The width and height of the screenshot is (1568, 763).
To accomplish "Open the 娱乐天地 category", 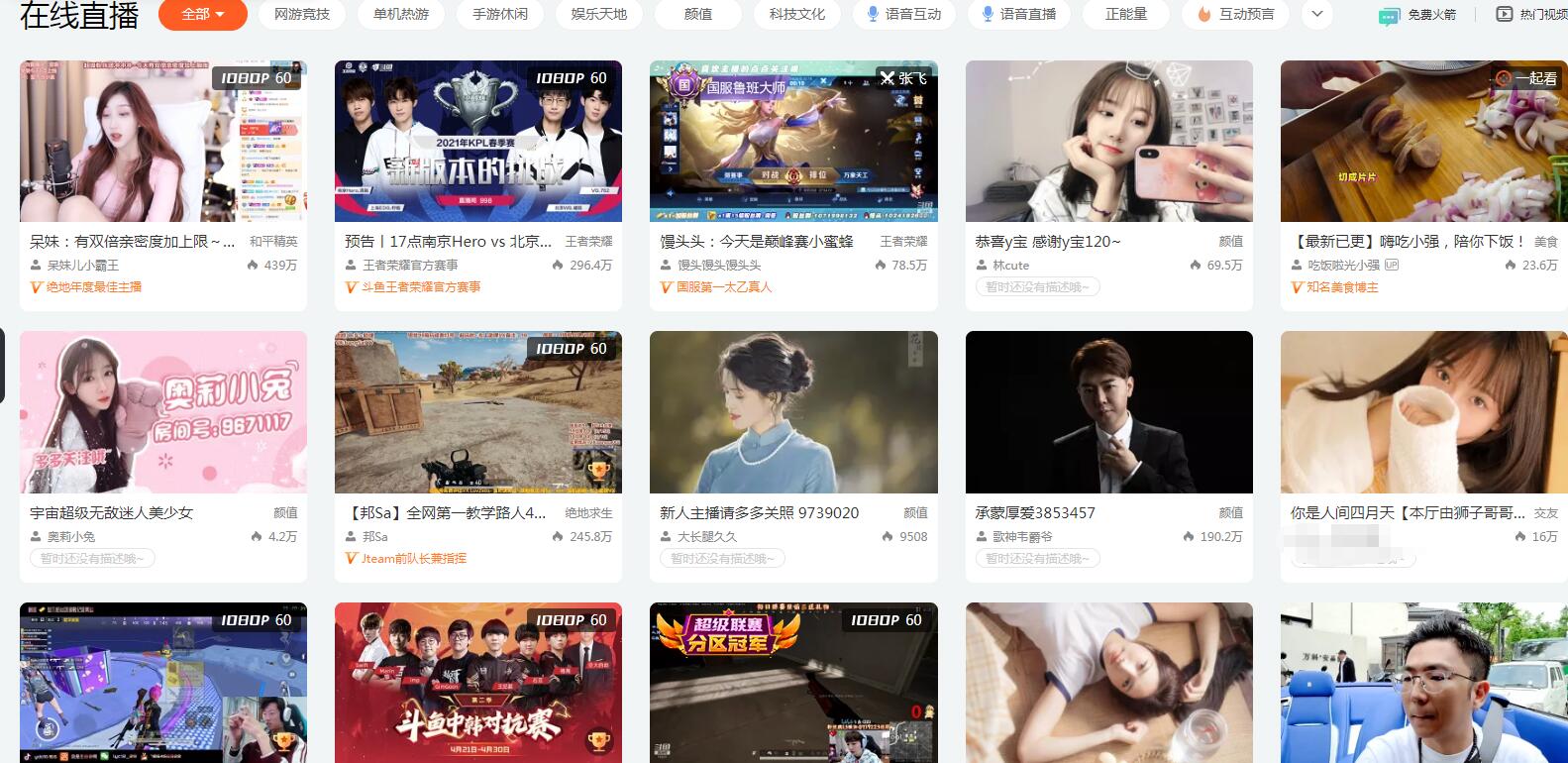I will pos(599,14).
